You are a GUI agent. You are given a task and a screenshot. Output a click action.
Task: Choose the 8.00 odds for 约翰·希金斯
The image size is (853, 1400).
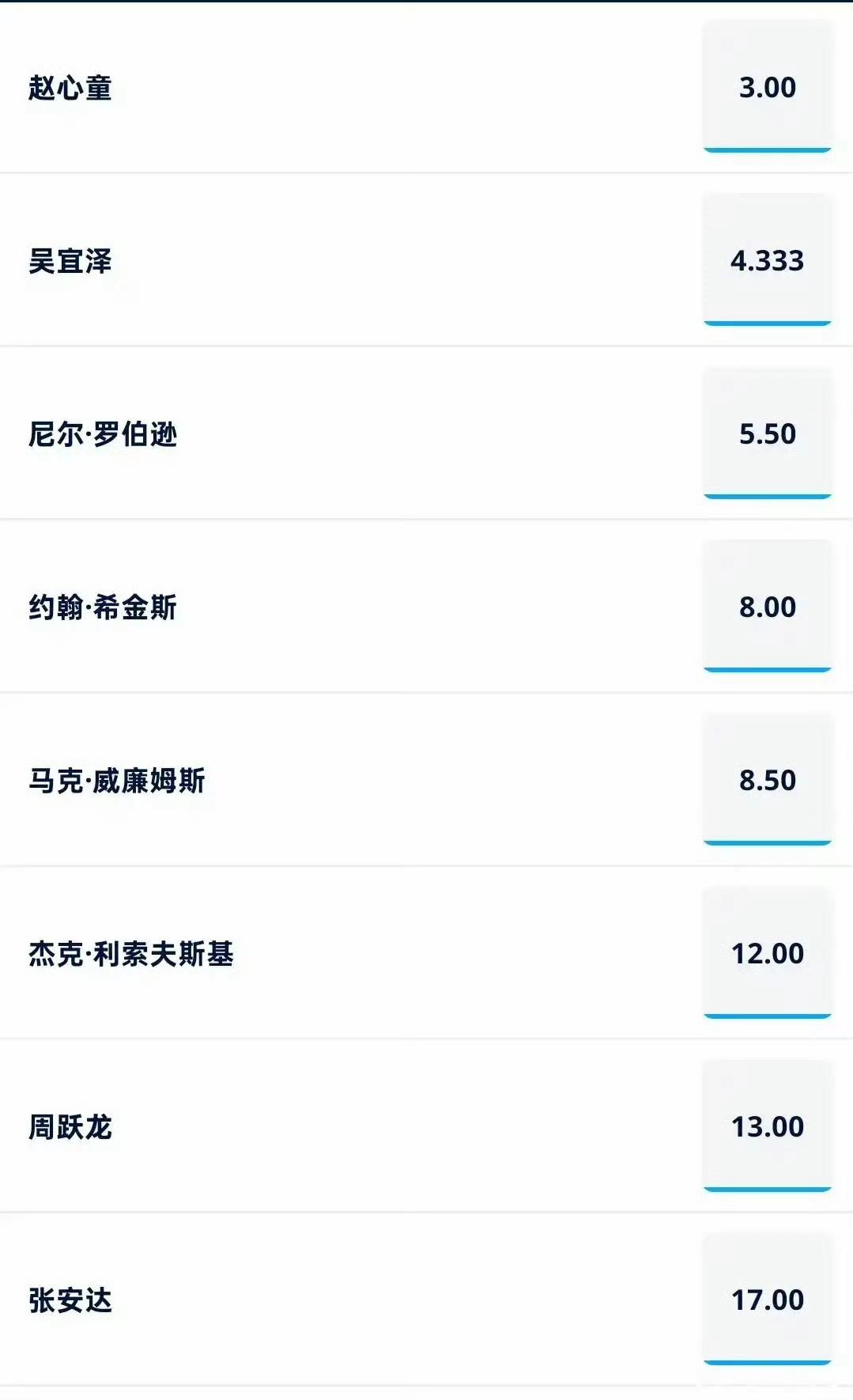pos(768,606)
